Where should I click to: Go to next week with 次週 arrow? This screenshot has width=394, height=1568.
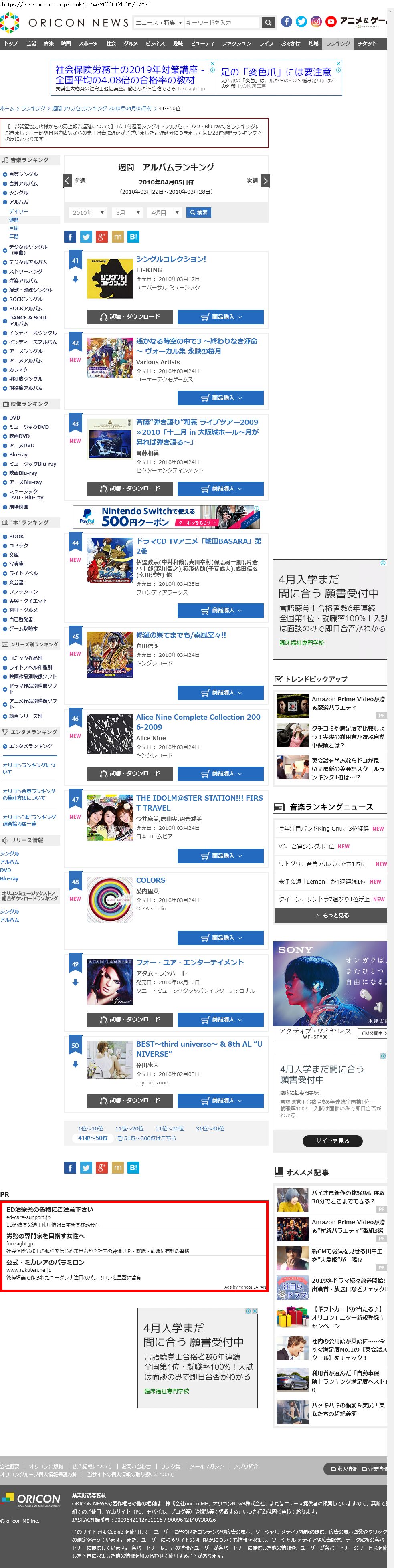(x=265, y=181)
